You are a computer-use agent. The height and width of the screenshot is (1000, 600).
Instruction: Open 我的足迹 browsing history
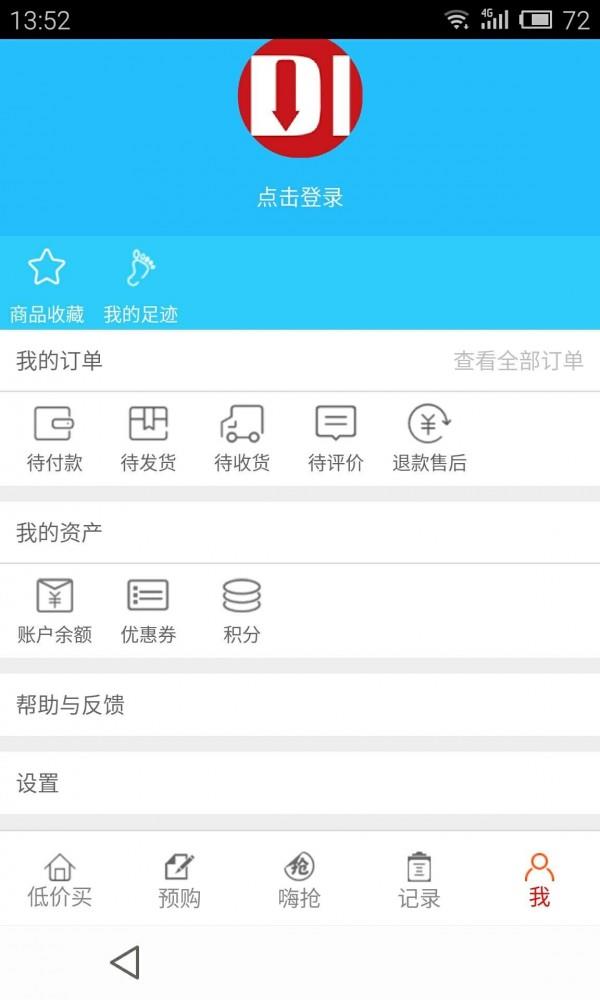[x=140, y=286]
